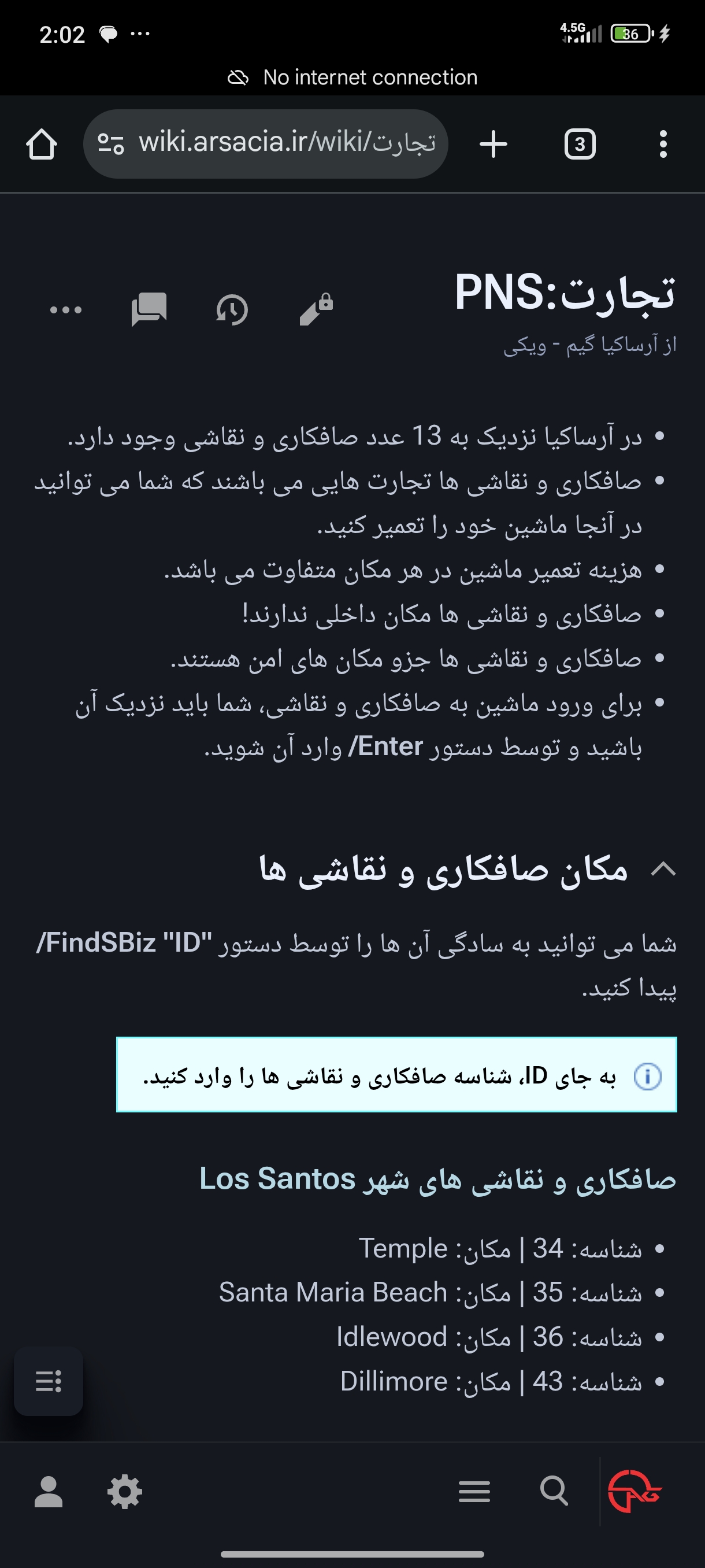
Task: Open the floating table of contents button
Action: (x=49, y=1381)
